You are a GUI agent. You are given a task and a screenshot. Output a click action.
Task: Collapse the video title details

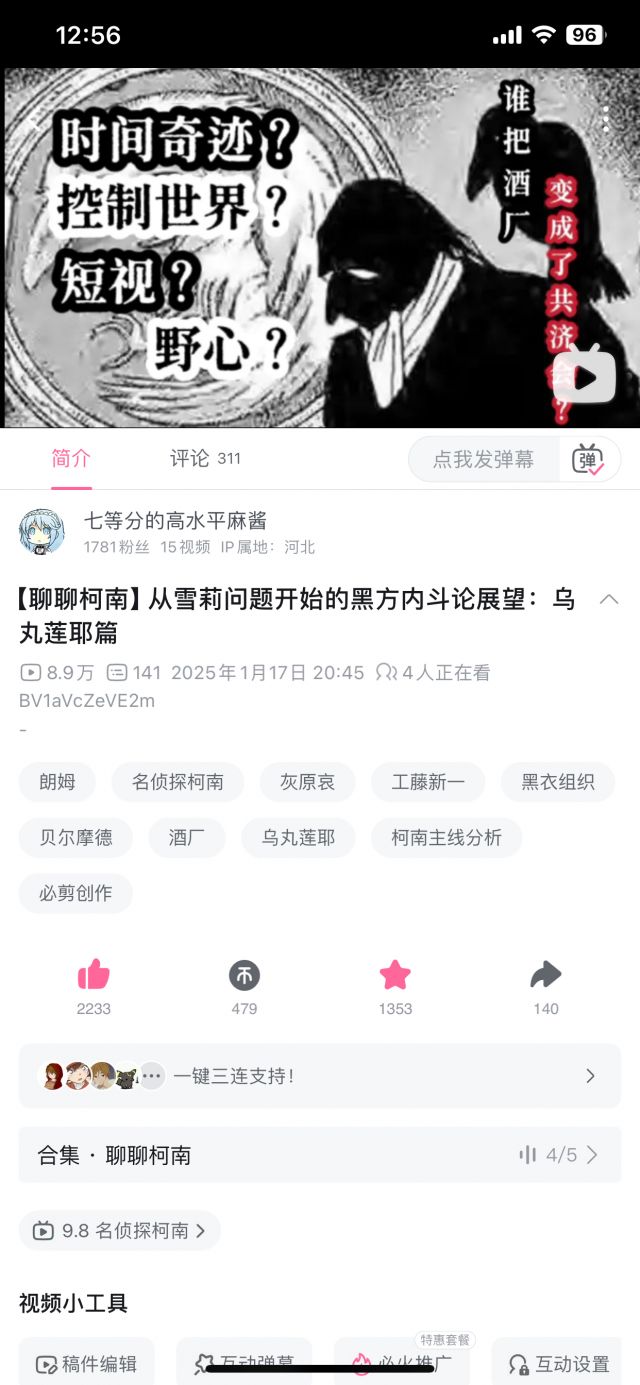pos(608,600)
